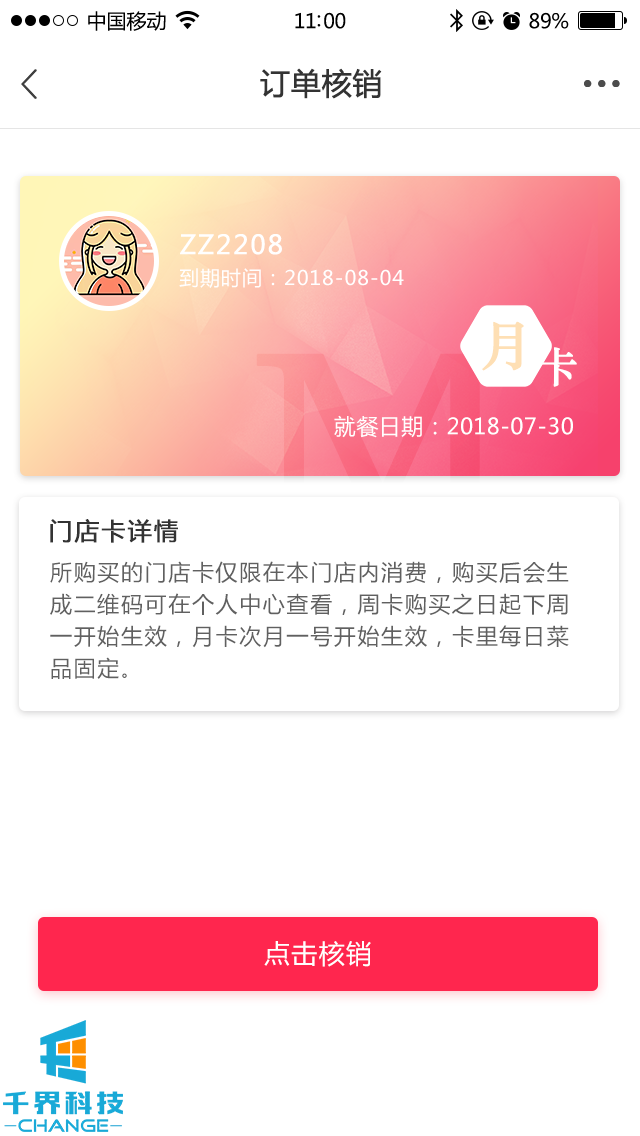The height and width of the screenshot is (1136, 640).
Task: Open the three-dot overflow menu
Action: click(x=601, y=84)
